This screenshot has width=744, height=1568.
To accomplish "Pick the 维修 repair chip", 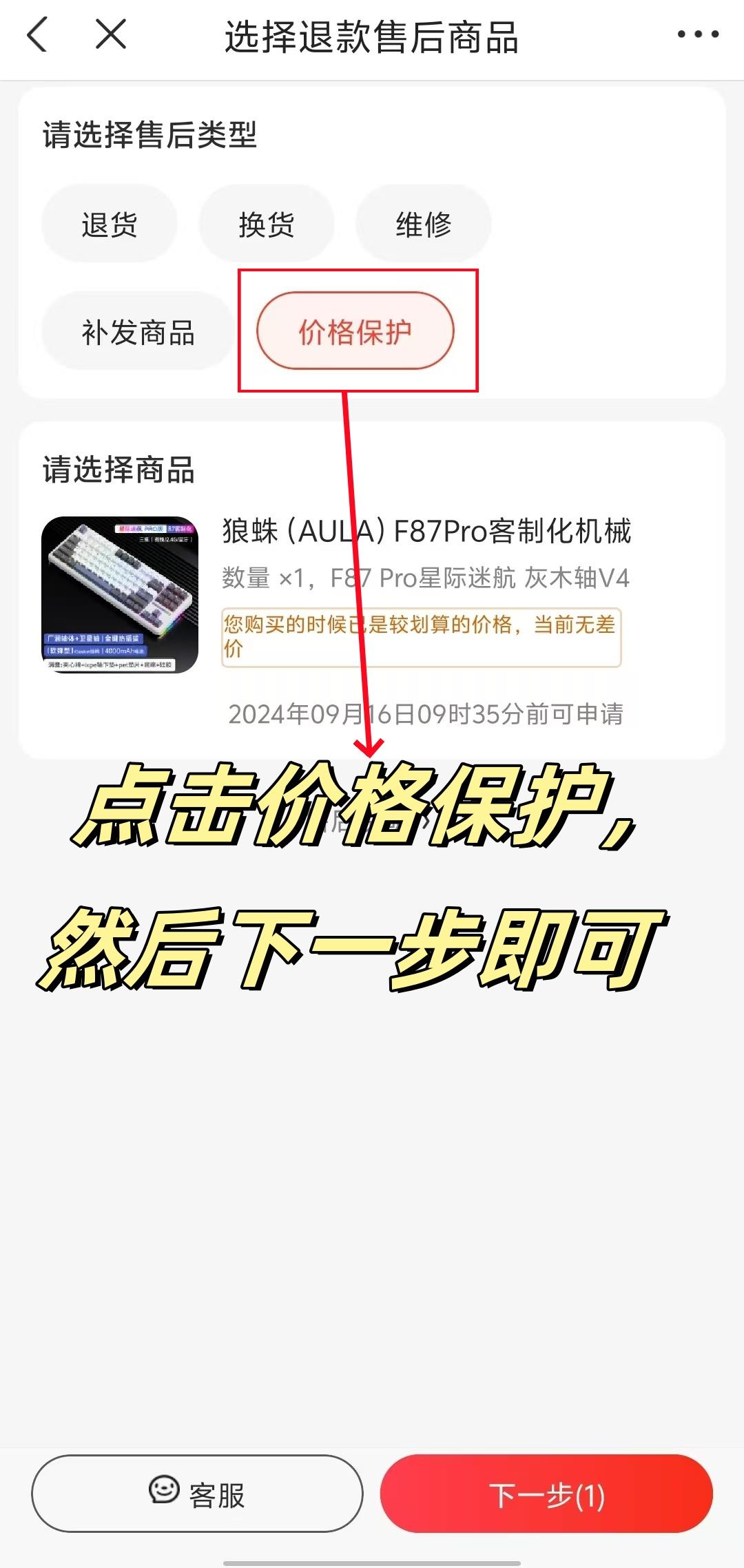I will pos(423,224).
